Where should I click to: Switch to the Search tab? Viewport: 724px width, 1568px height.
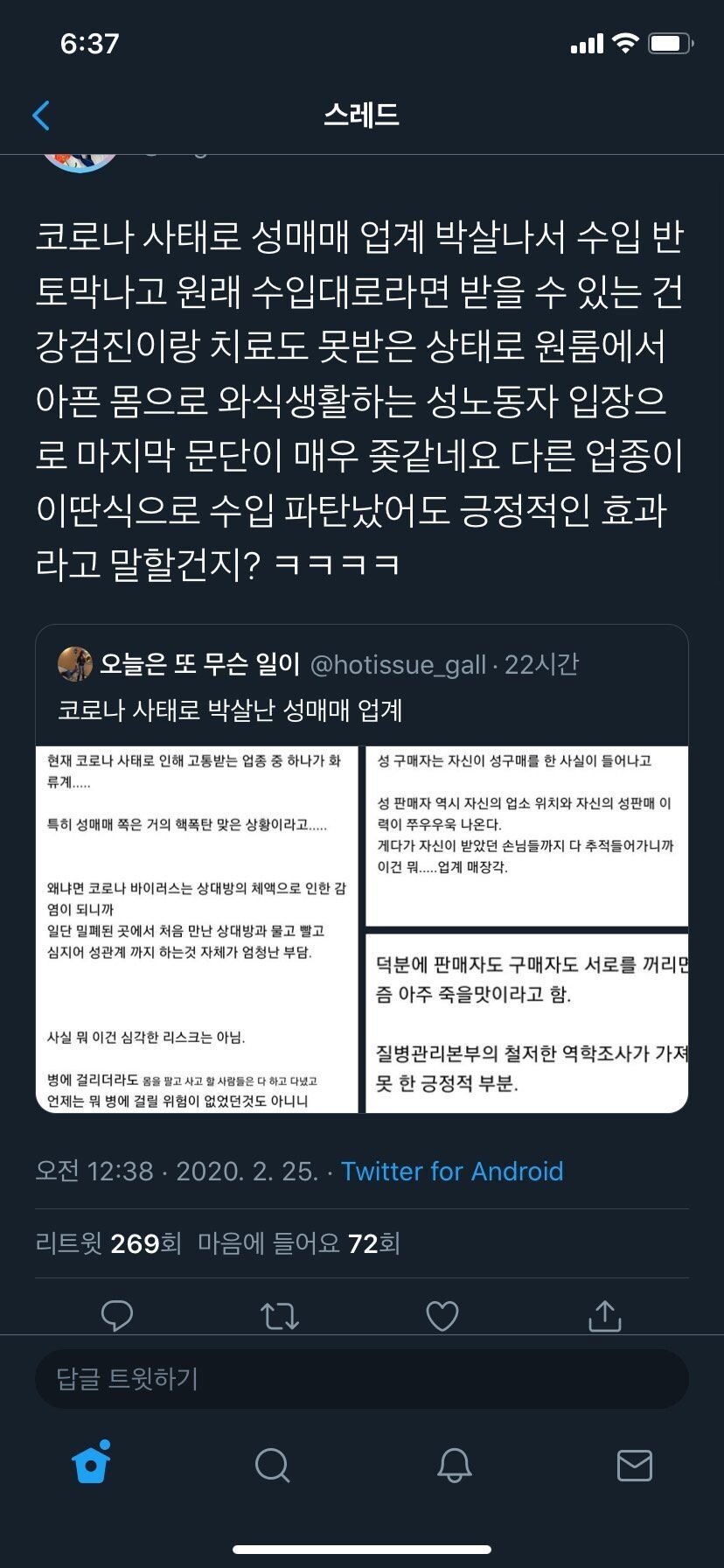click(x=272, y=1465)
